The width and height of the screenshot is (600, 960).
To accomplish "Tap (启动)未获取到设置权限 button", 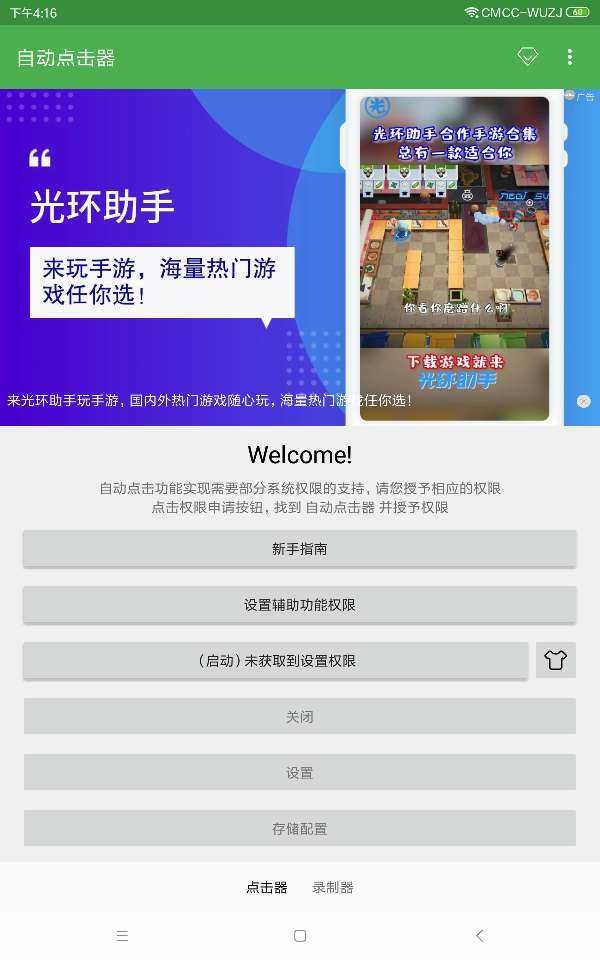I will (x=275, y=661).
